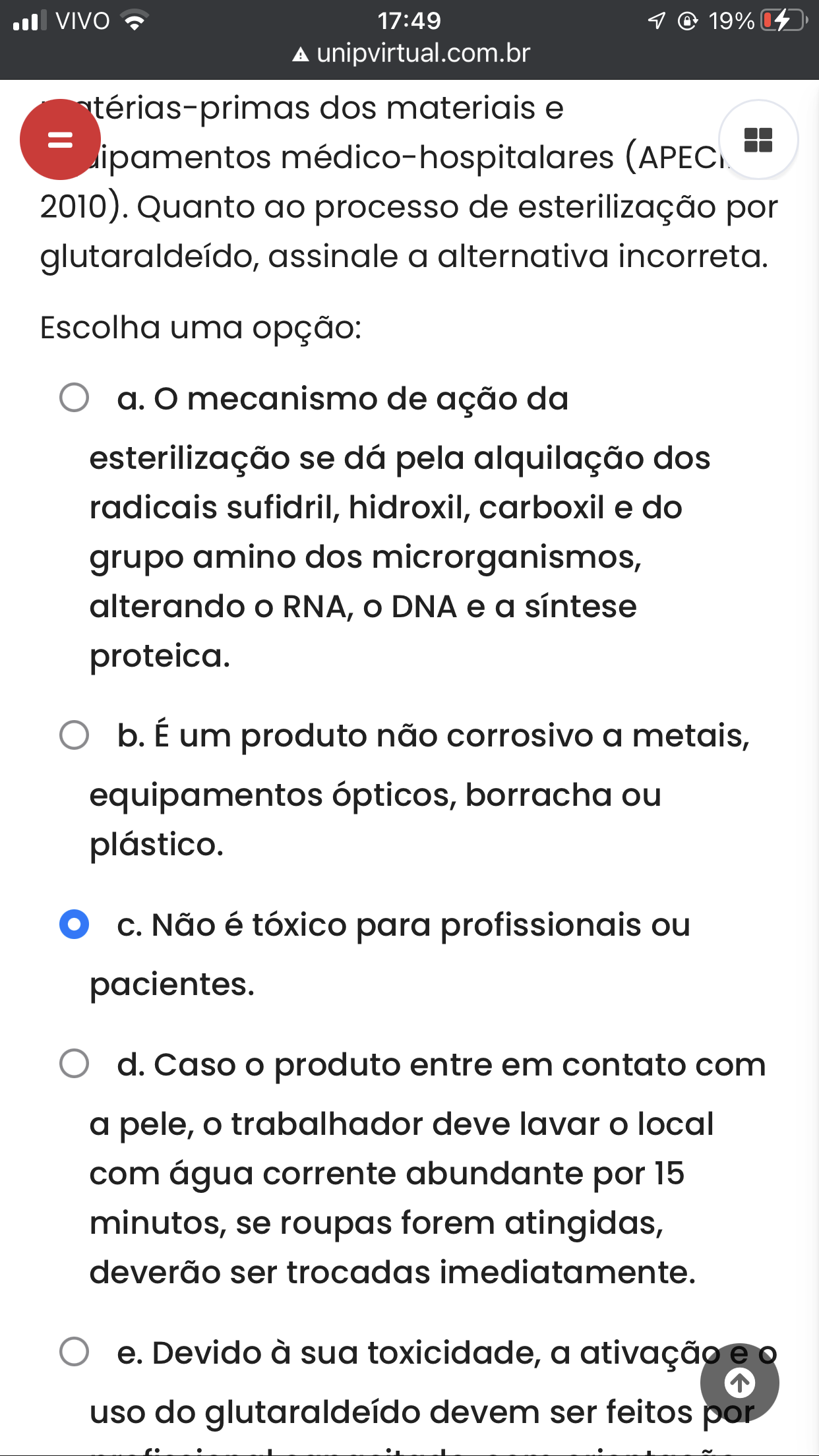Tap the back-to-top arrow button
Image resolution: width=819 pixels, height=1456 pixels.
[x=740, y=1383]
